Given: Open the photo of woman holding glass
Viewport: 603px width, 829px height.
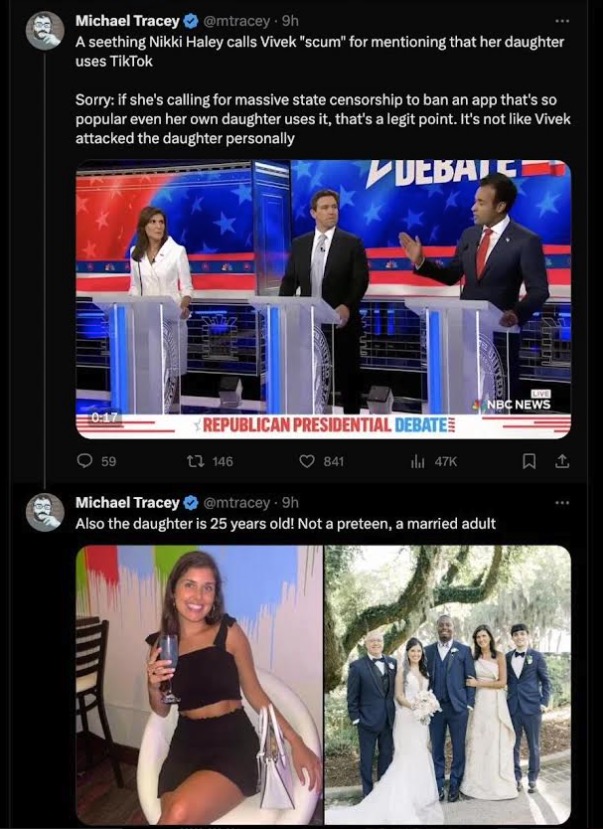Looking at the screenshot, I should (x=199, y=684).
